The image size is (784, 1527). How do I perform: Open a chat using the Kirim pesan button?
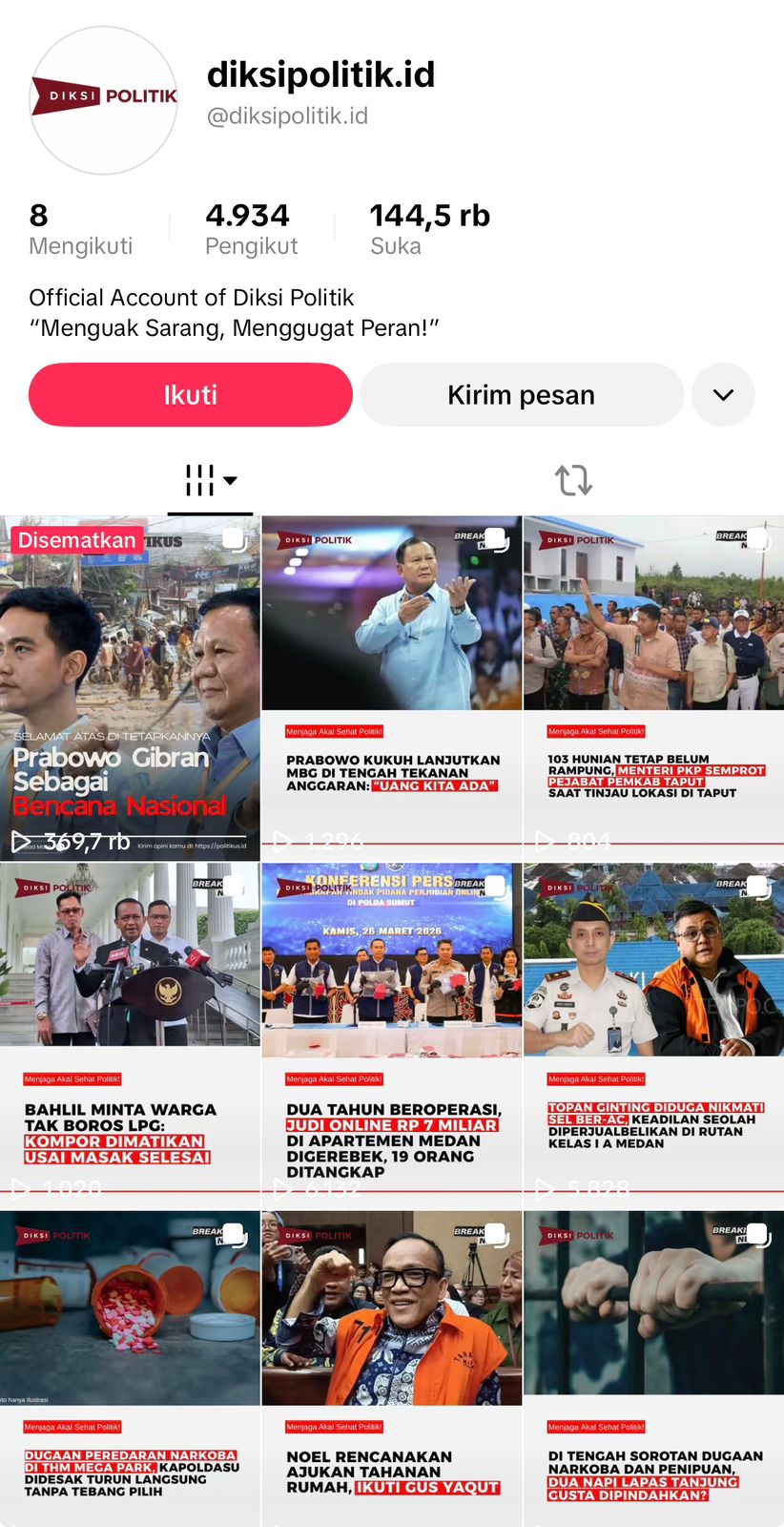521,394
